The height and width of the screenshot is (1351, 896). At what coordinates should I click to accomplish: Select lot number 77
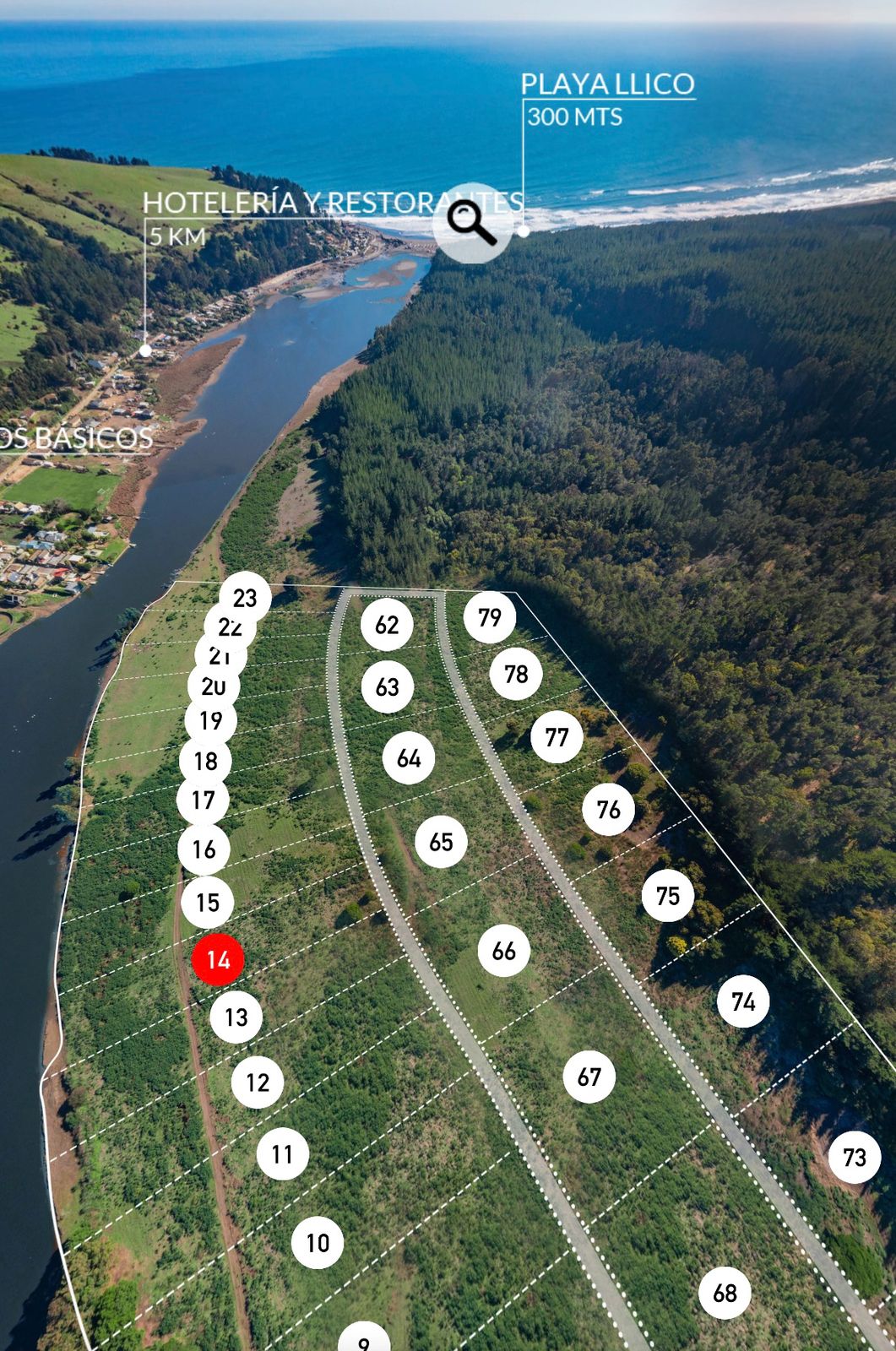pos(557,737)
